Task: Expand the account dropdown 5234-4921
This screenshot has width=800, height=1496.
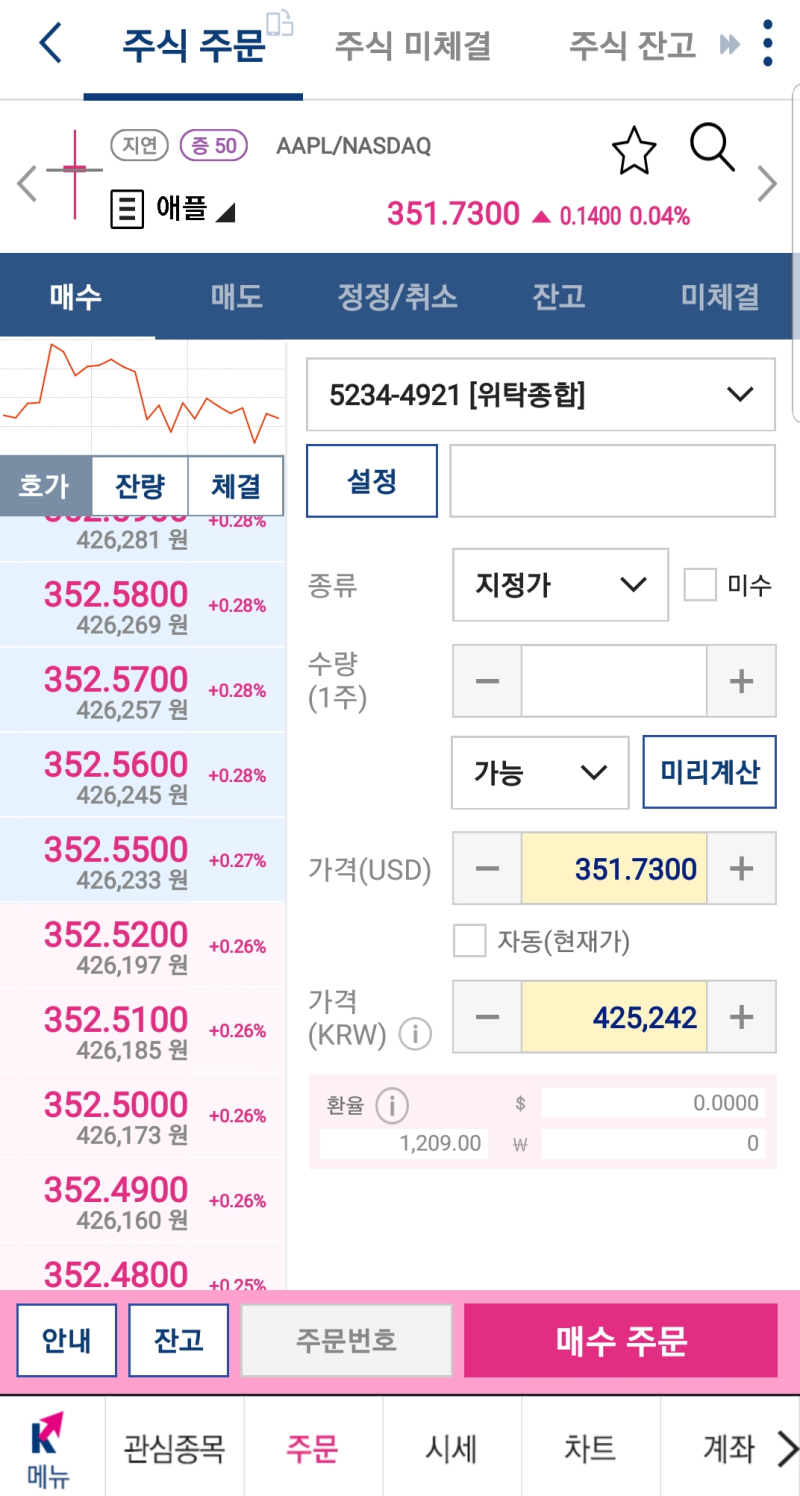Action: pyautogui.click(x=541, y=395)
